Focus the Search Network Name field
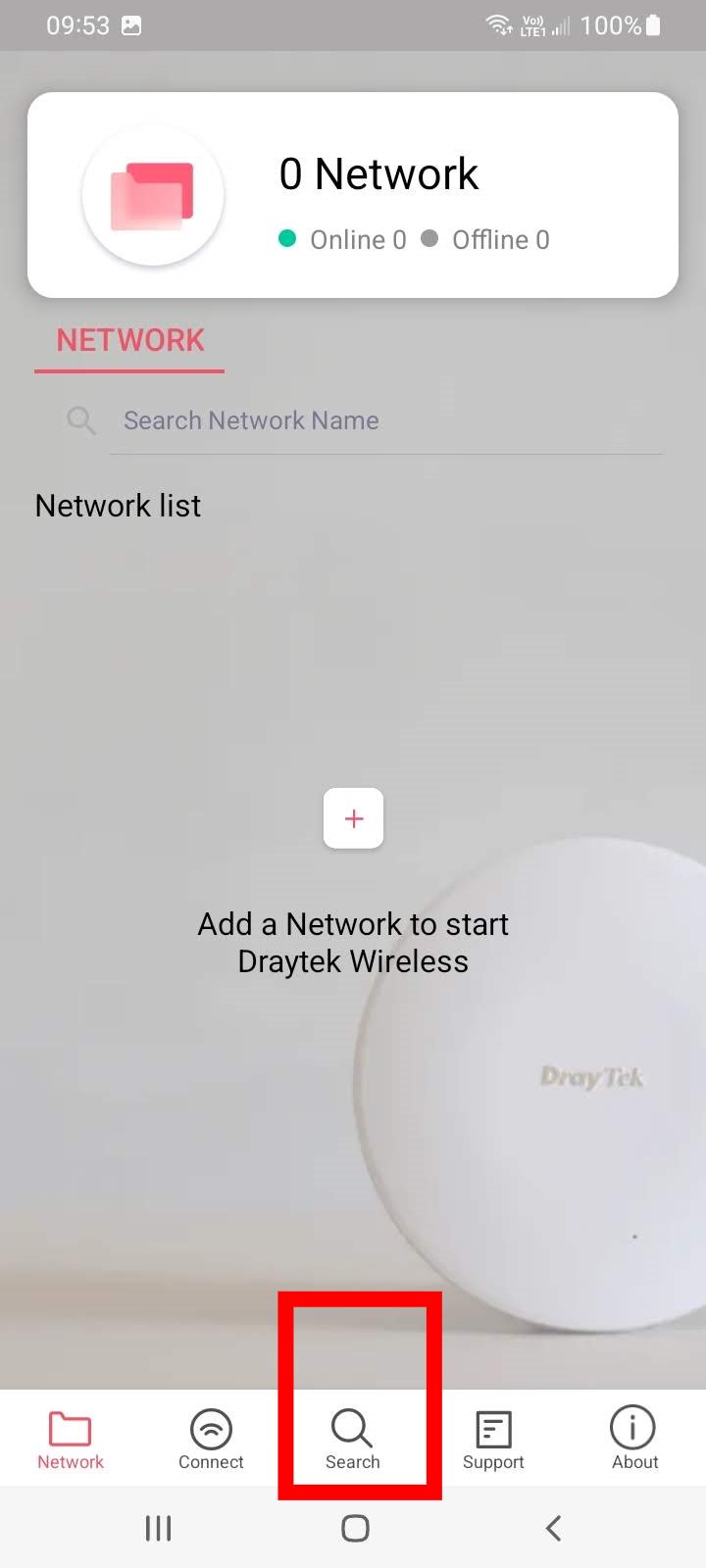The width and height of the screenshot is (706, 1568). pyautogui.click(x=386, y=420)
